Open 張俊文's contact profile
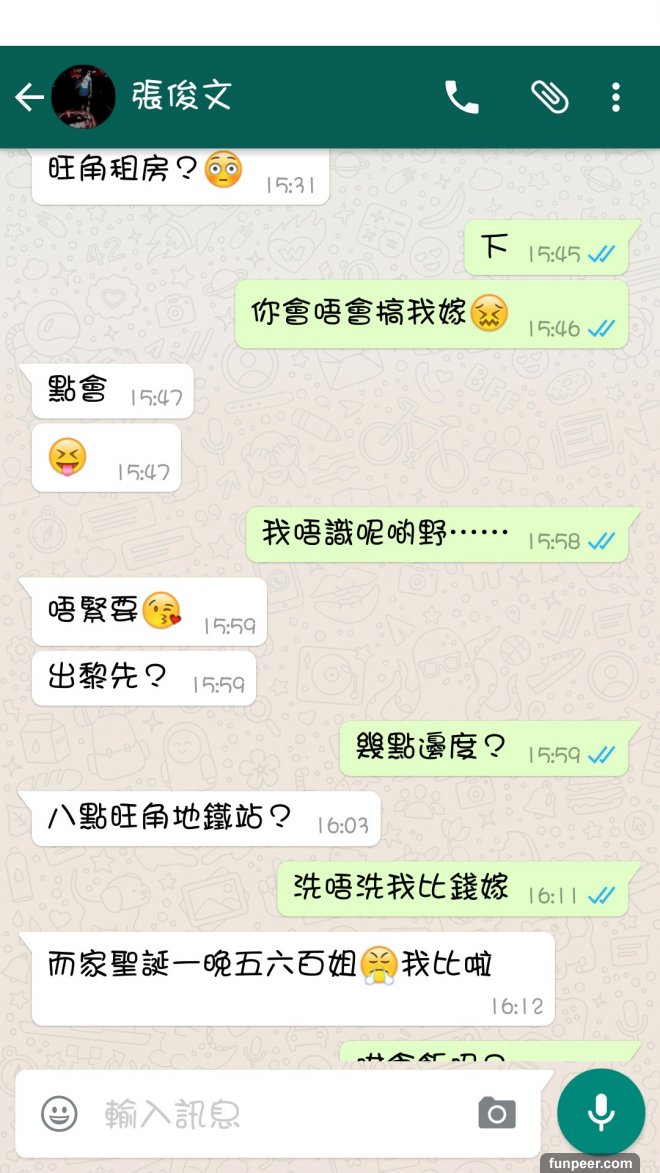Screen dimensions: 660x1173 pos(181,96)
